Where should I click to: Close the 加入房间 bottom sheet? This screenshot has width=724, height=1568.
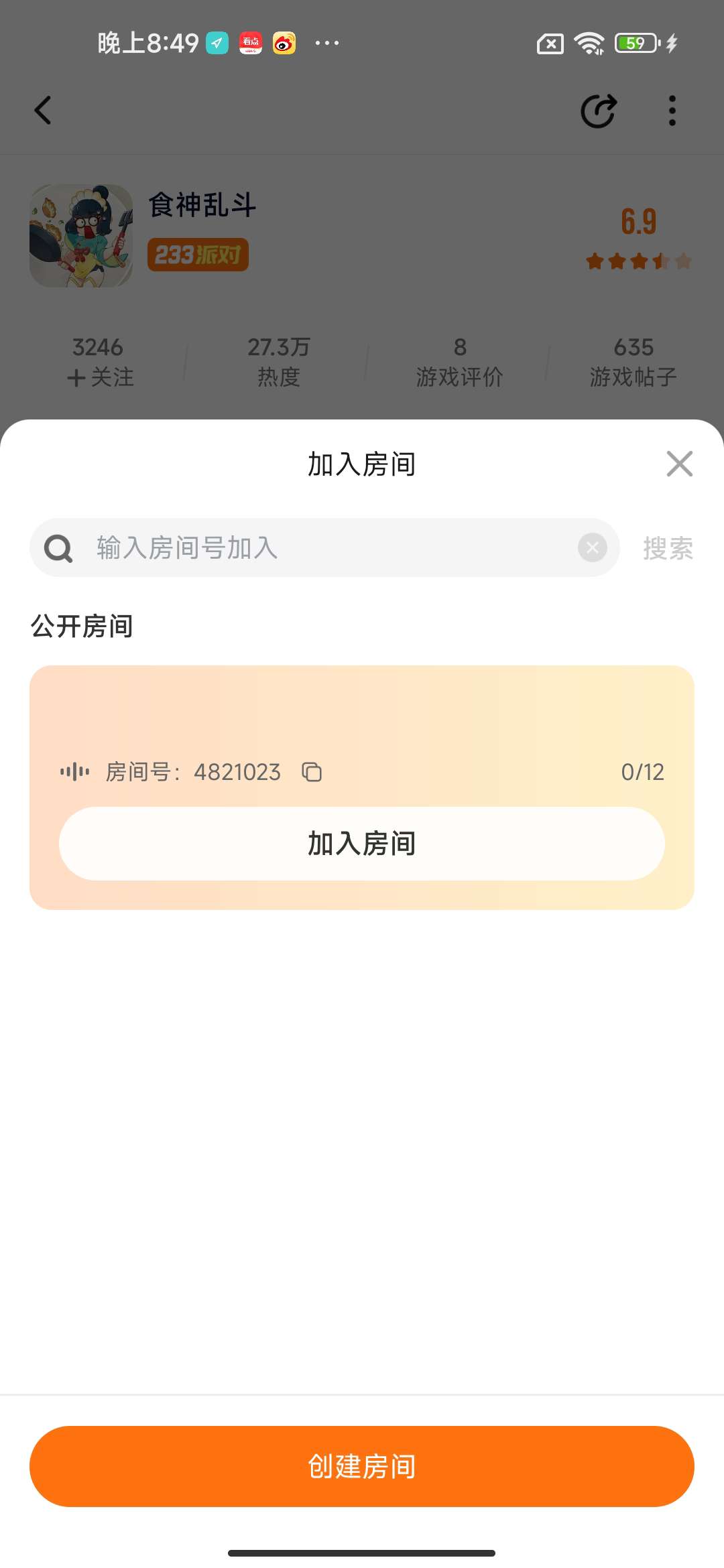679,464
